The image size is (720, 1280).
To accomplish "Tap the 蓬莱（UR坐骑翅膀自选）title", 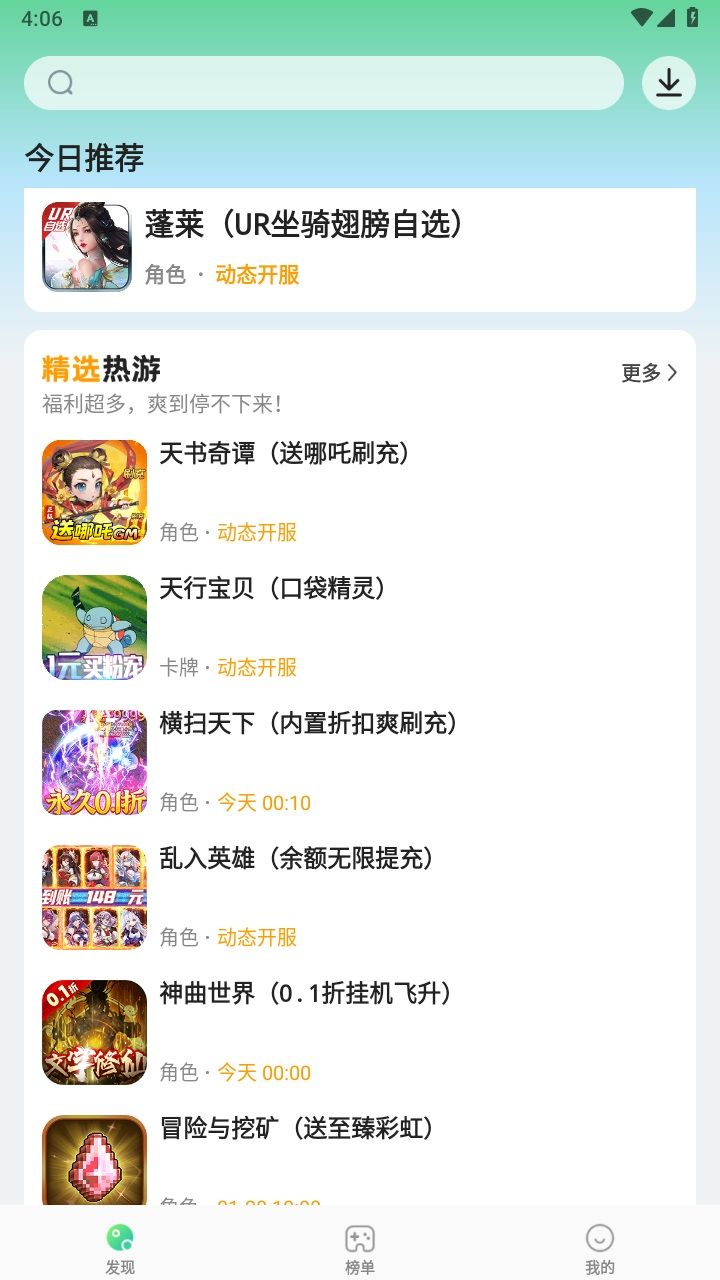I will [300, 224].
